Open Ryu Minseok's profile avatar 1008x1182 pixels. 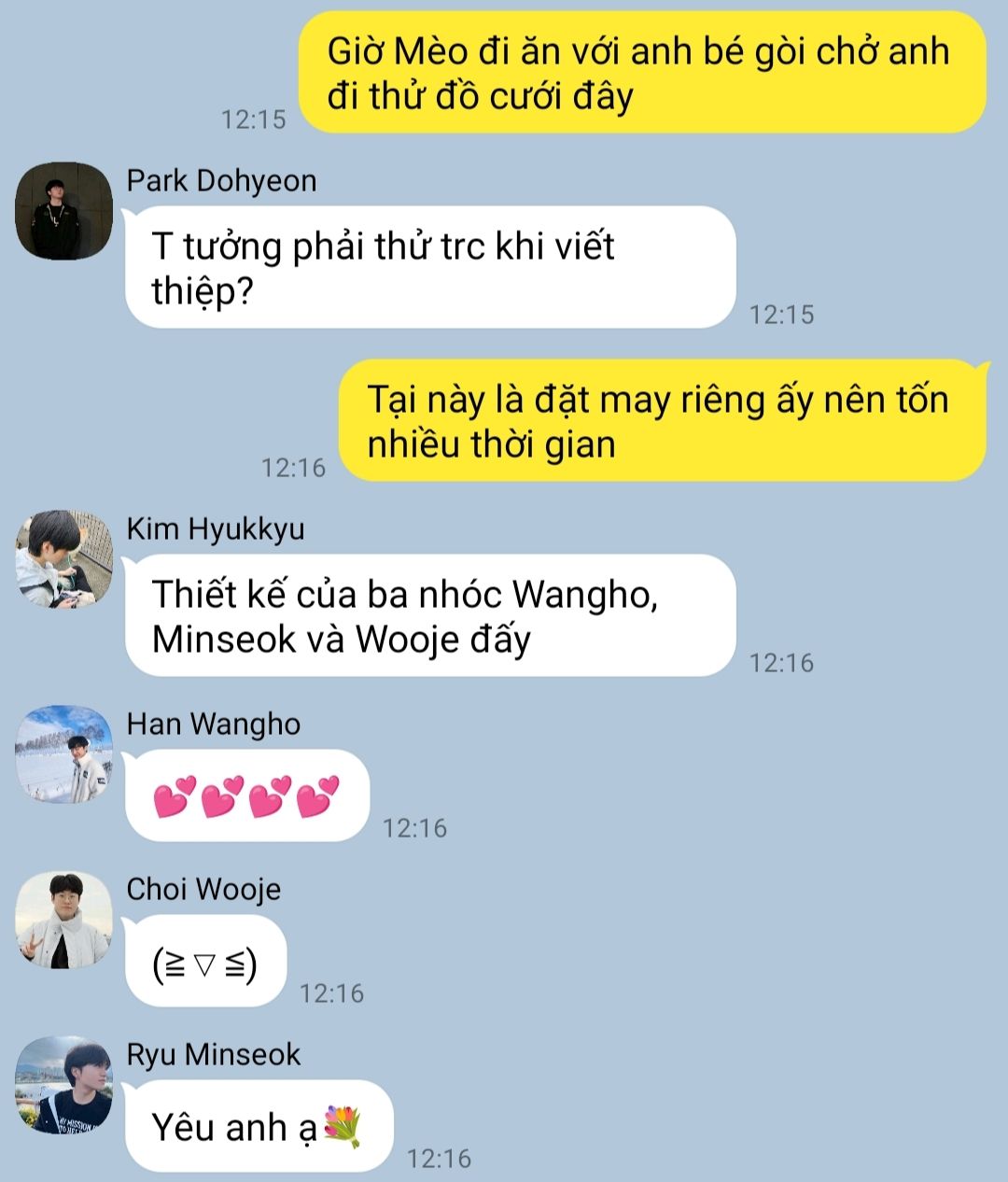[63, 1085]
